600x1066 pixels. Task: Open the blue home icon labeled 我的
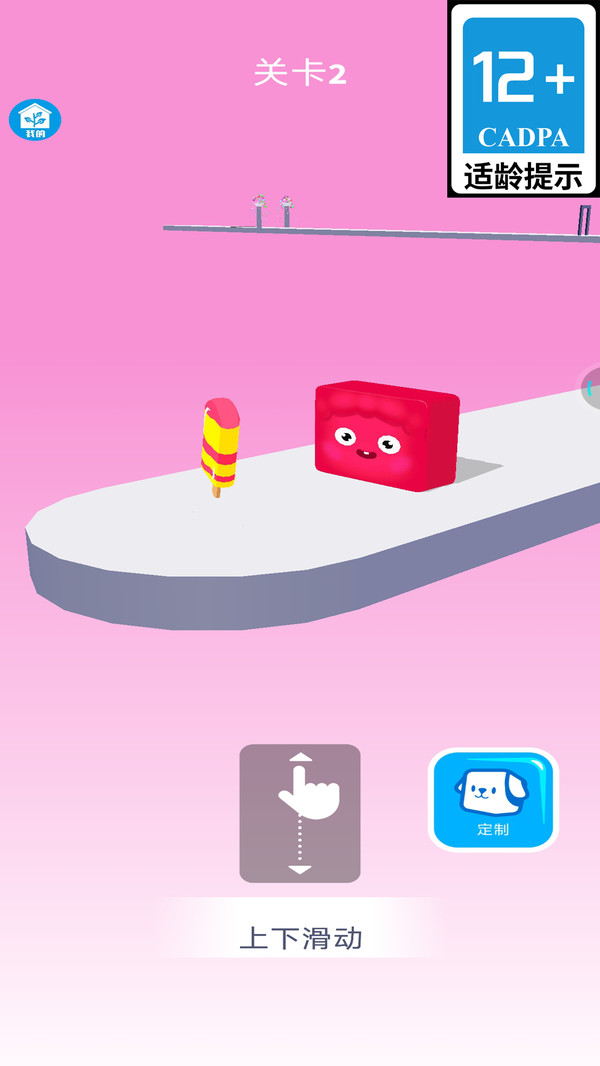35,120
